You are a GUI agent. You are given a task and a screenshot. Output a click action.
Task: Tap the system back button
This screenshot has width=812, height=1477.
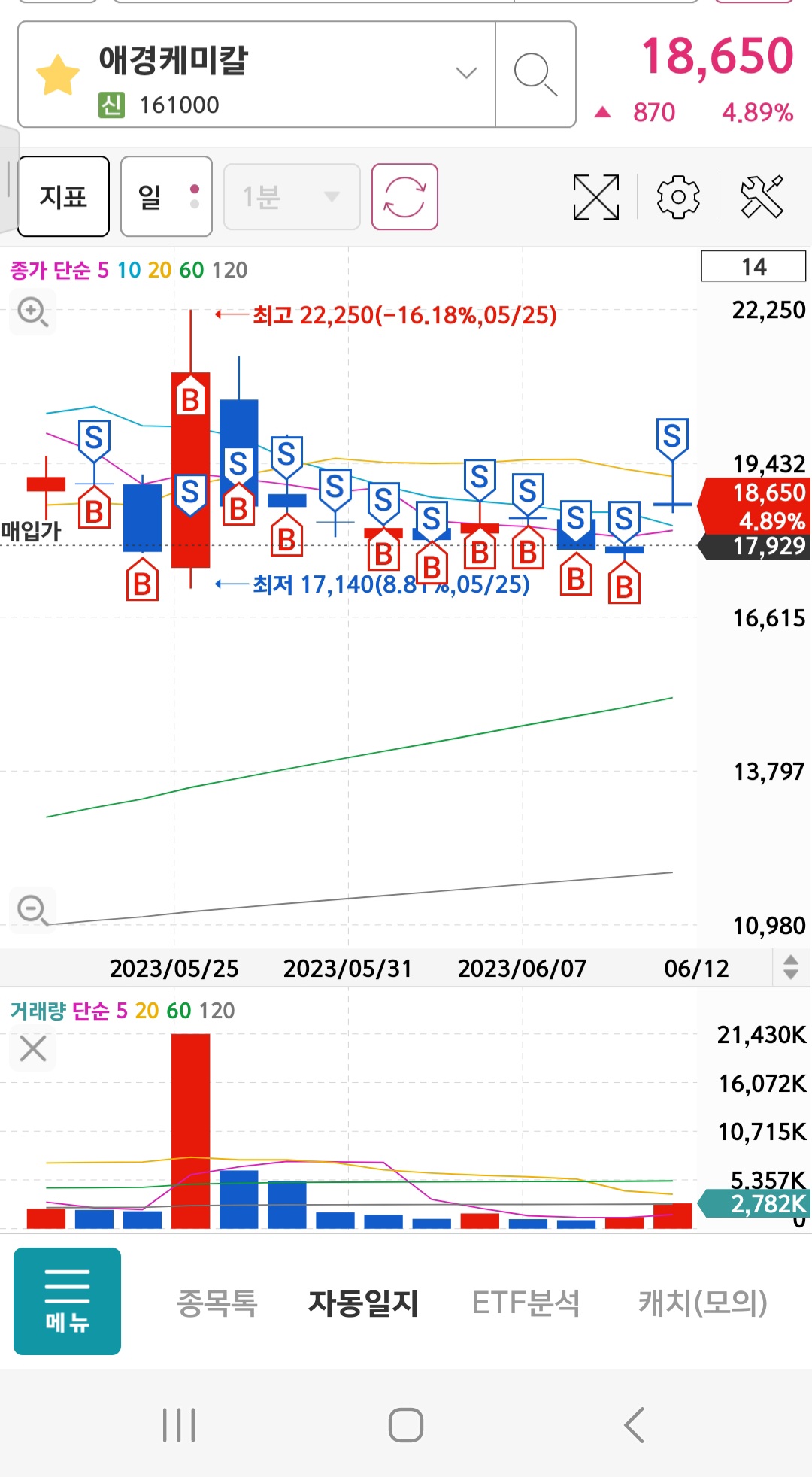[634, 1425]
